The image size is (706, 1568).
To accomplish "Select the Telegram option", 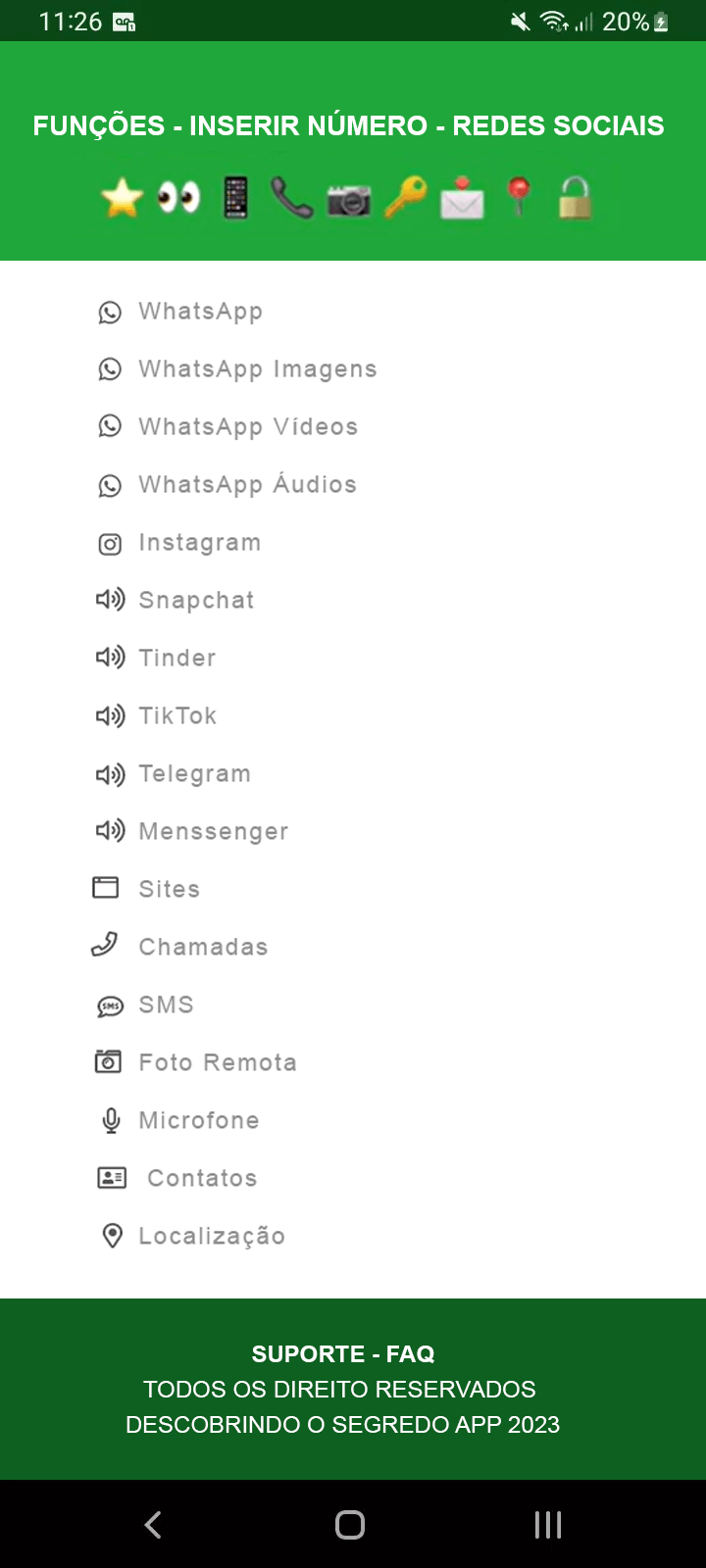I will pyautogui.click(x=194, y=774).
